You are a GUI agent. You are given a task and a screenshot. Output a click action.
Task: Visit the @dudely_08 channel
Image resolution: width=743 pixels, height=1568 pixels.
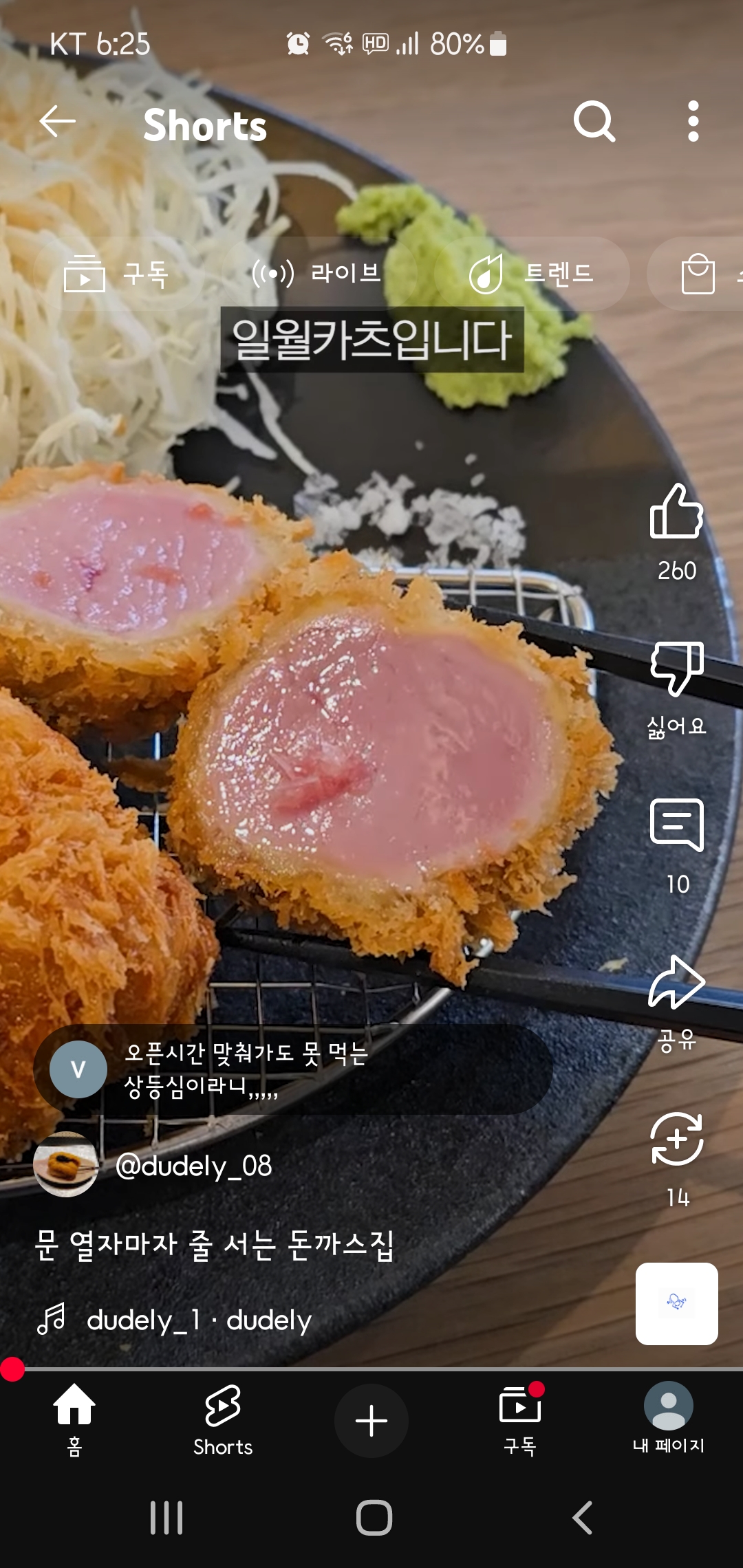click(193, 1166)
